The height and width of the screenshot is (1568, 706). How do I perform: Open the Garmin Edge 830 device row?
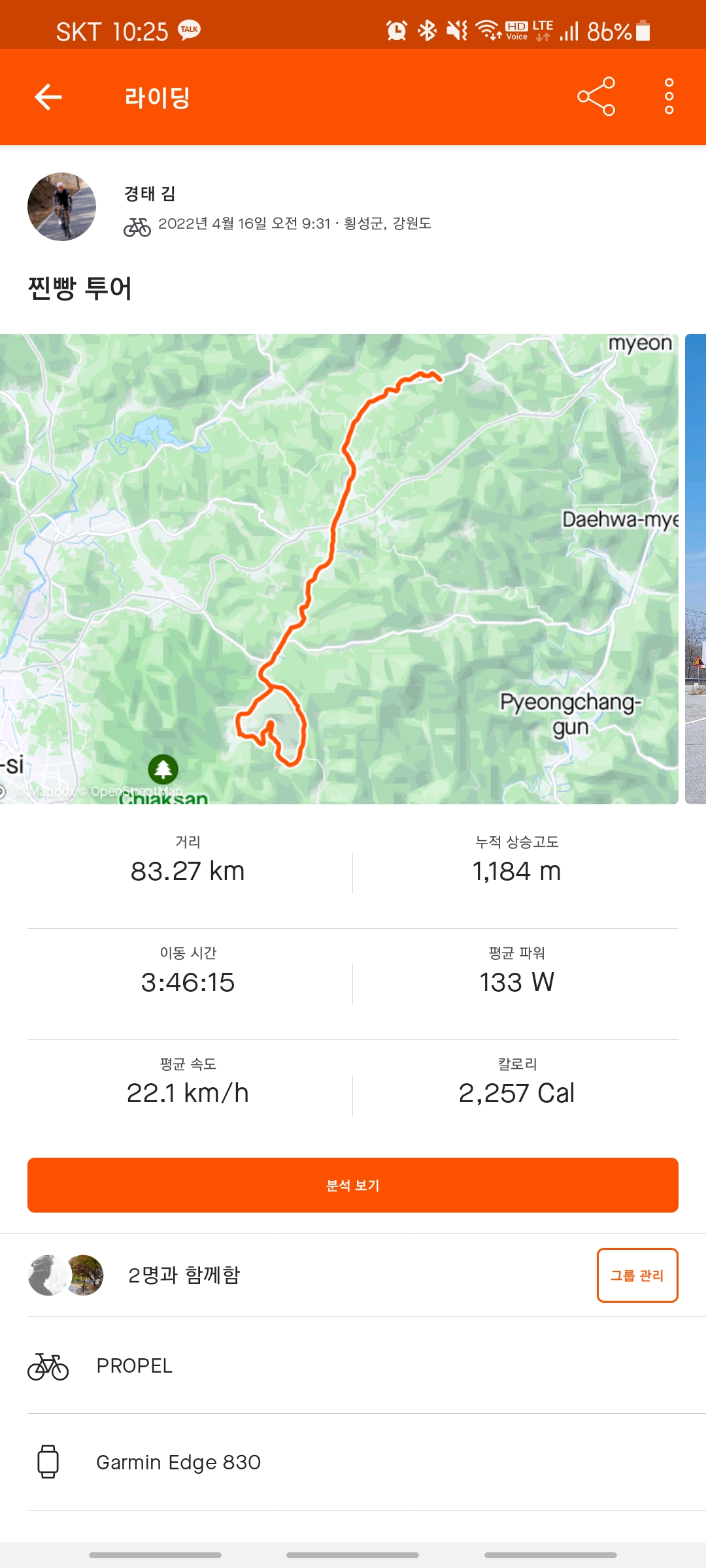(x=353, y=1462)
